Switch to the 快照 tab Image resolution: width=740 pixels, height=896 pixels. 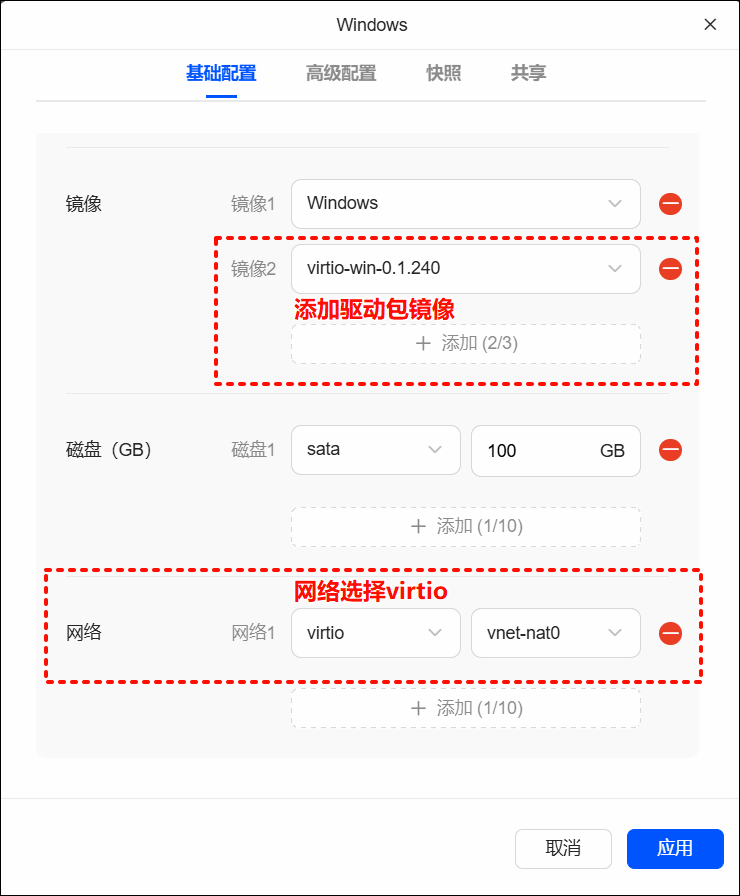click(443, 73)
